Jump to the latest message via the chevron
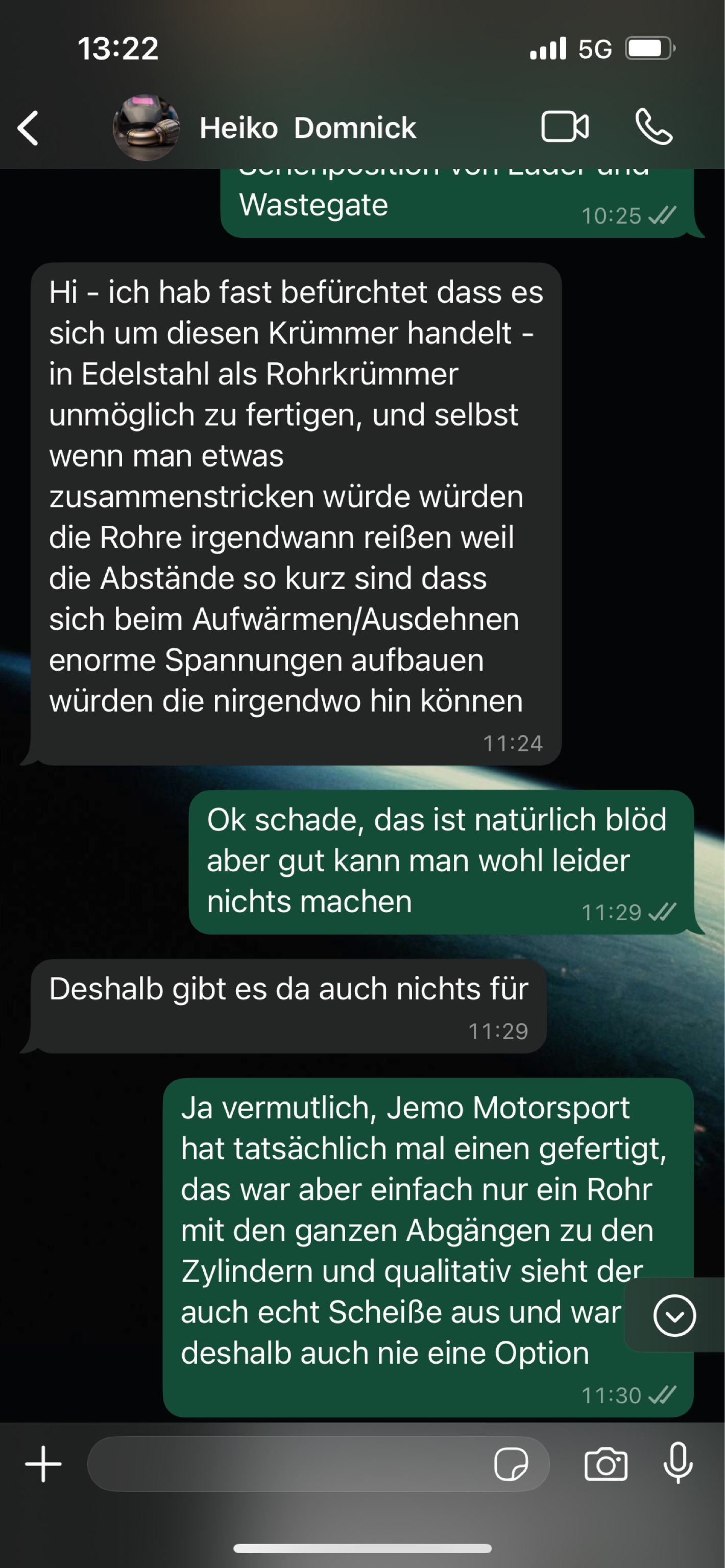This screenshot has height=1568, width=725. coord(673,1315)
